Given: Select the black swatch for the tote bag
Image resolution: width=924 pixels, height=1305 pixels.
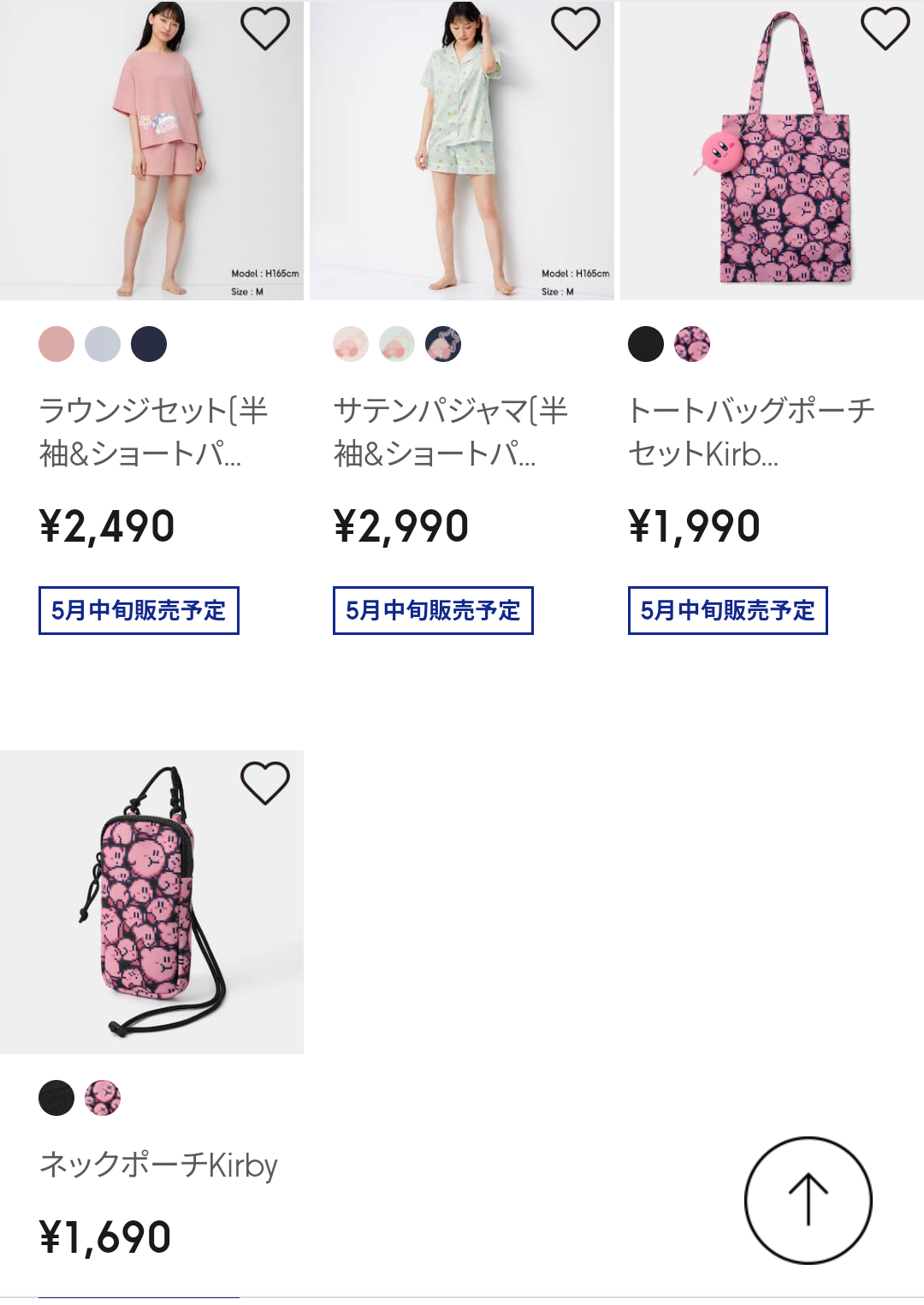Looking at the screenshot, I should (643, 344).
